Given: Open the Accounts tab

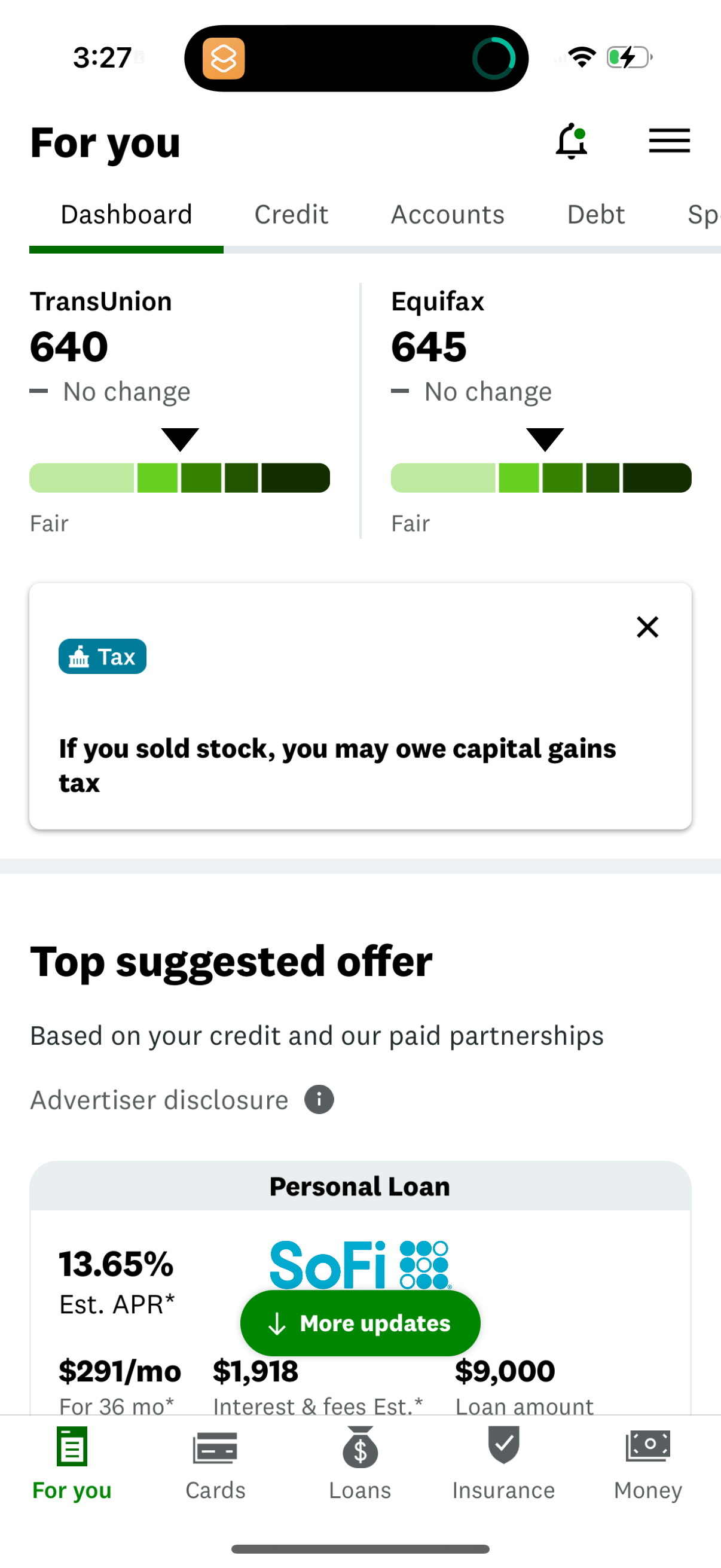Looking at the screenshot, I should tap(447, 214).
